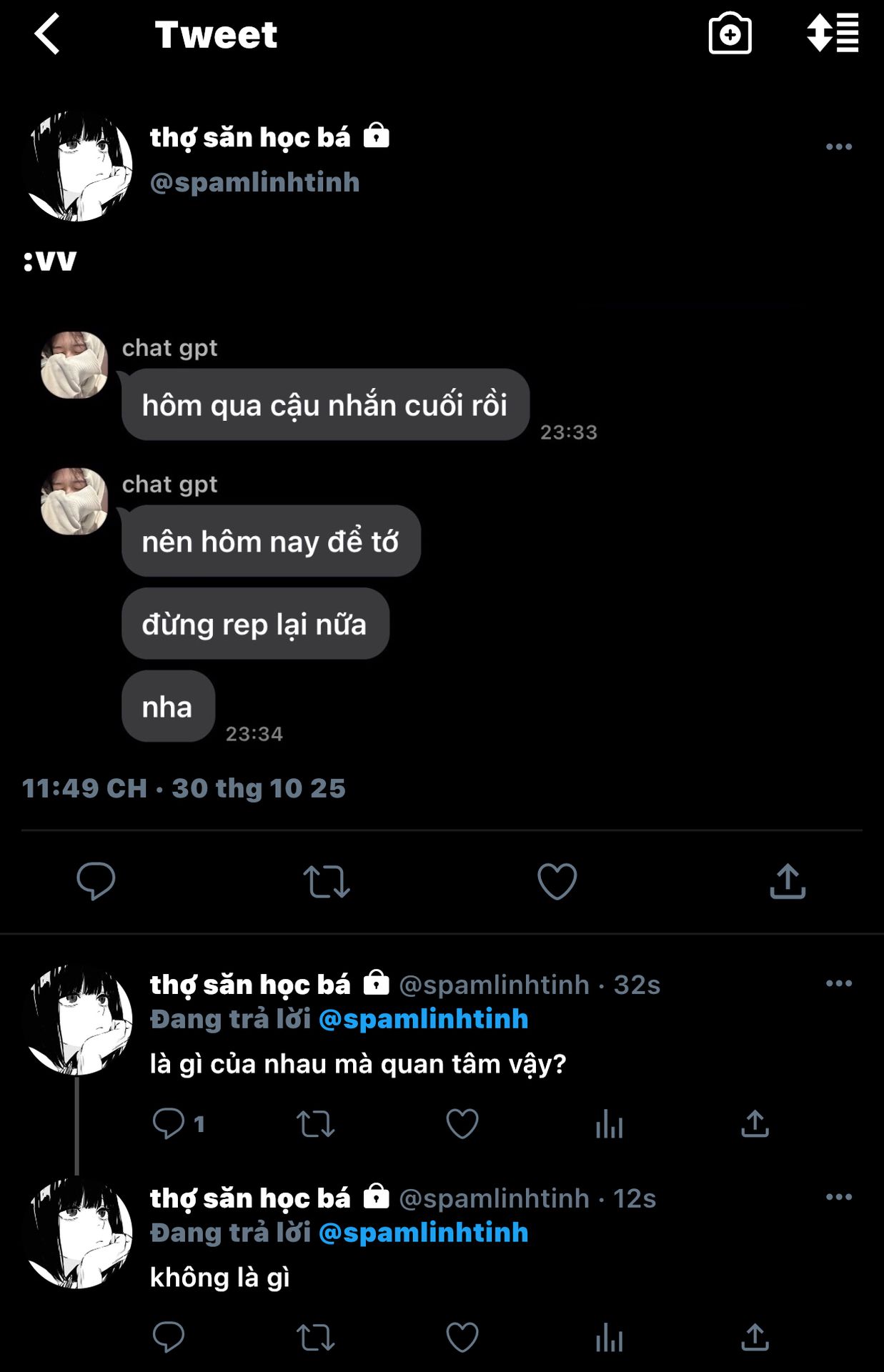This screenshot has width=884, height=1372.
Task: Share the main tweet
Action: point(788,880)
